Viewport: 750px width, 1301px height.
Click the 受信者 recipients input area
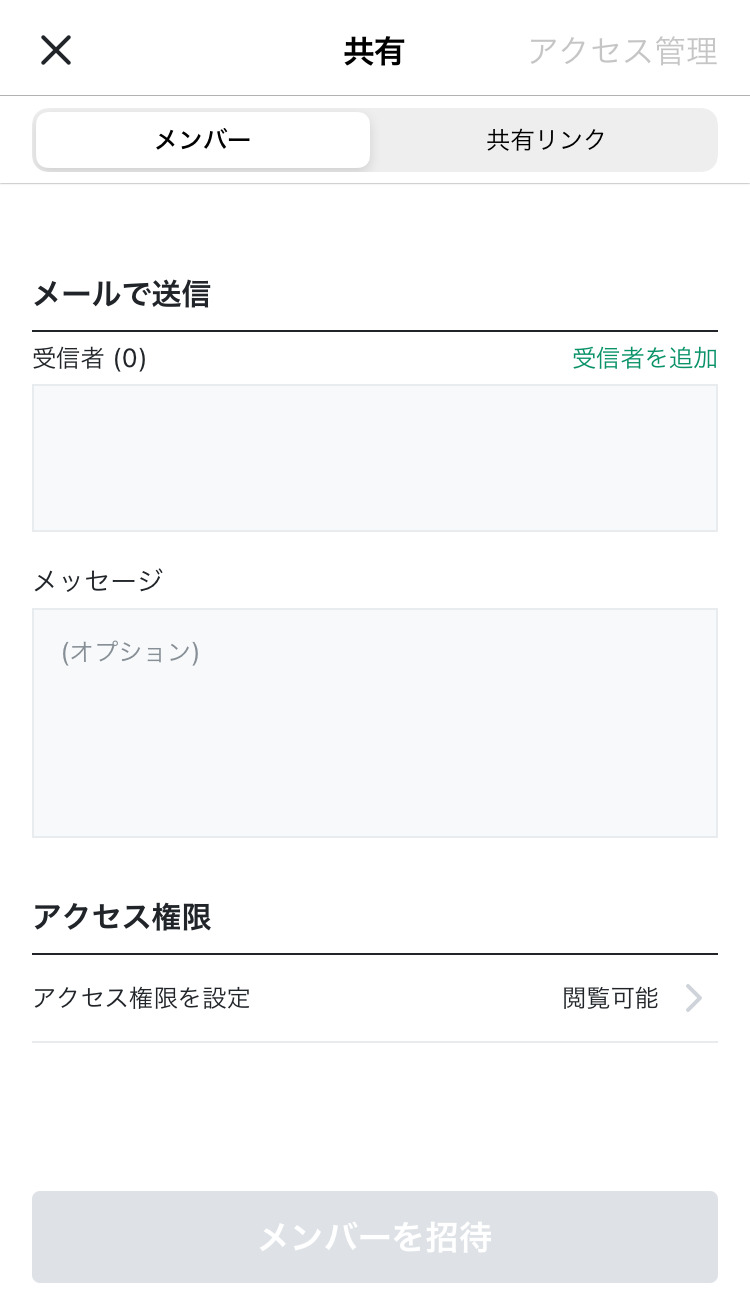375,457
